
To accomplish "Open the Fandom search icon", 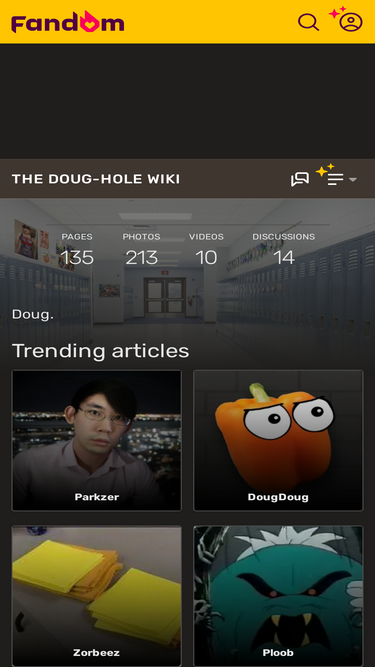I will (308, 22).
